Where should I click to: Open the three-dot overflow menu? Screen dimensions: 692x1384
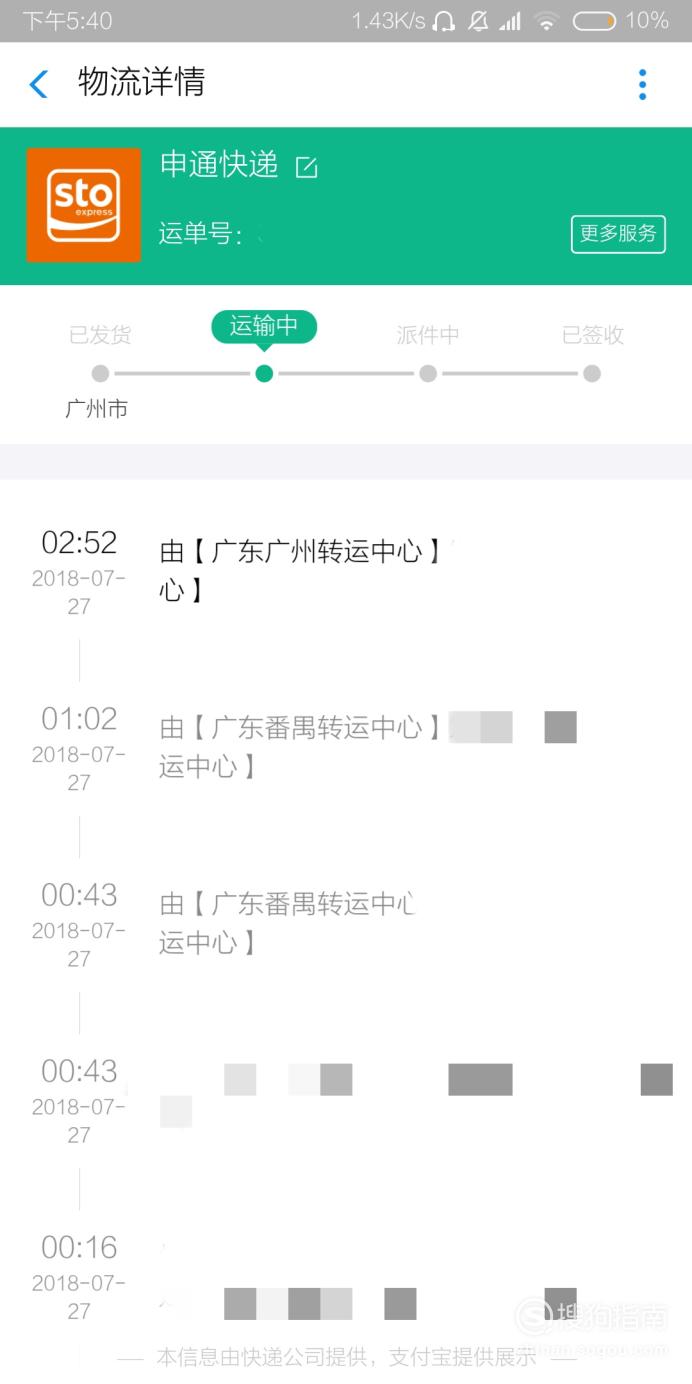click(643, 84)
